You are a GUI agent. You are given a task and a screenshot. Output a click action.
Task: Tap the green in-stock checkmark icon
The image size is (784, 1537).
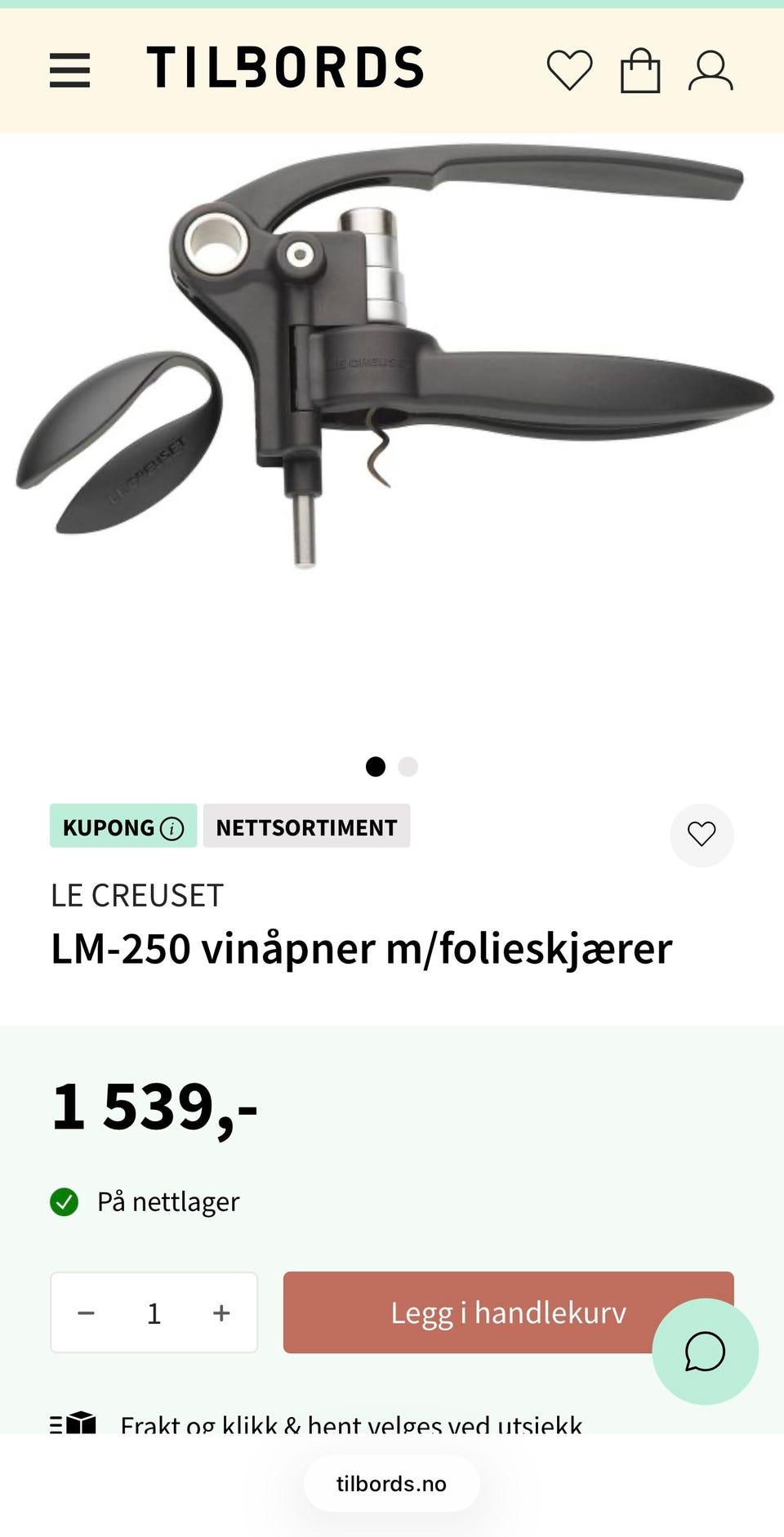point(65,1202)
